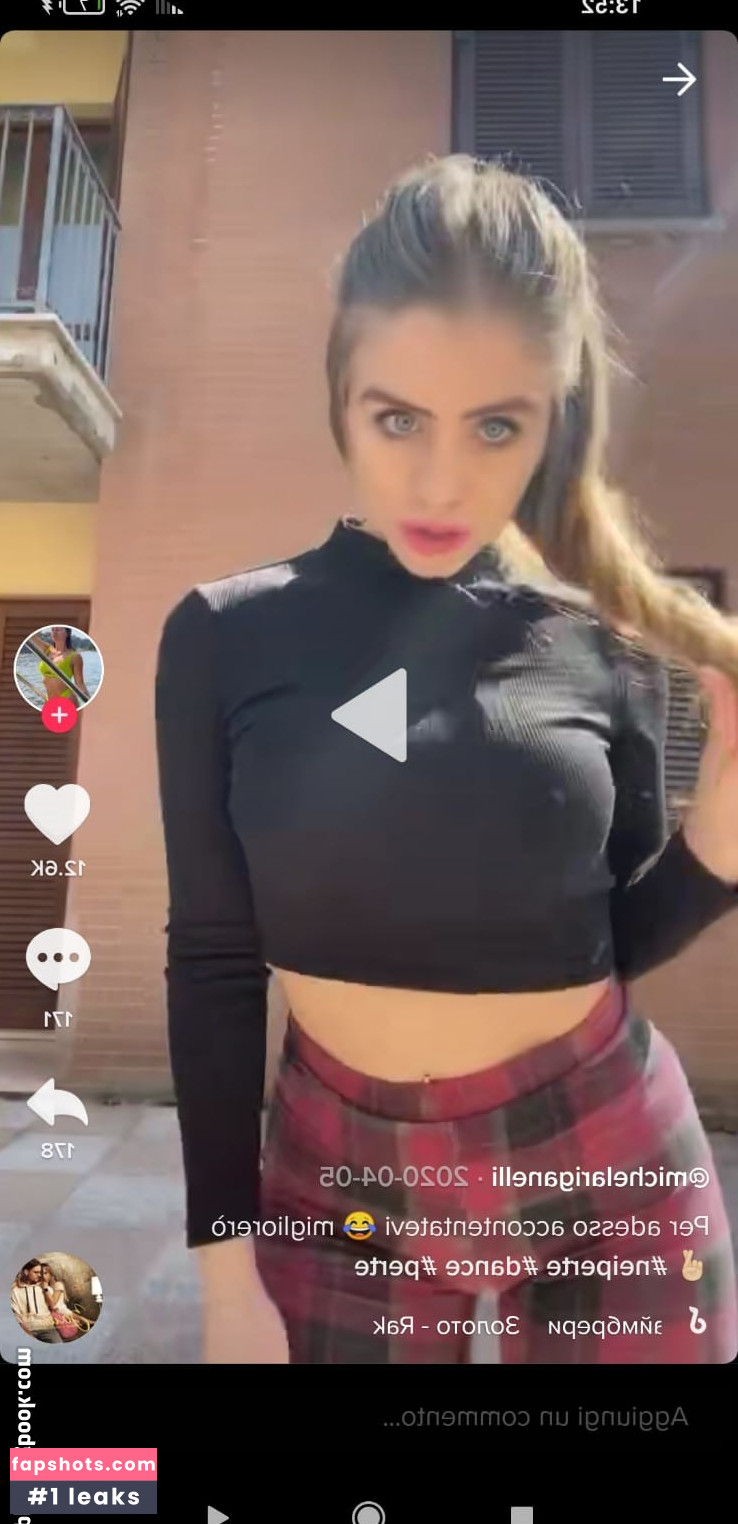Screen dimensions: 738x1524
Task: Open the comments bubble
Action: click(58, 958)
